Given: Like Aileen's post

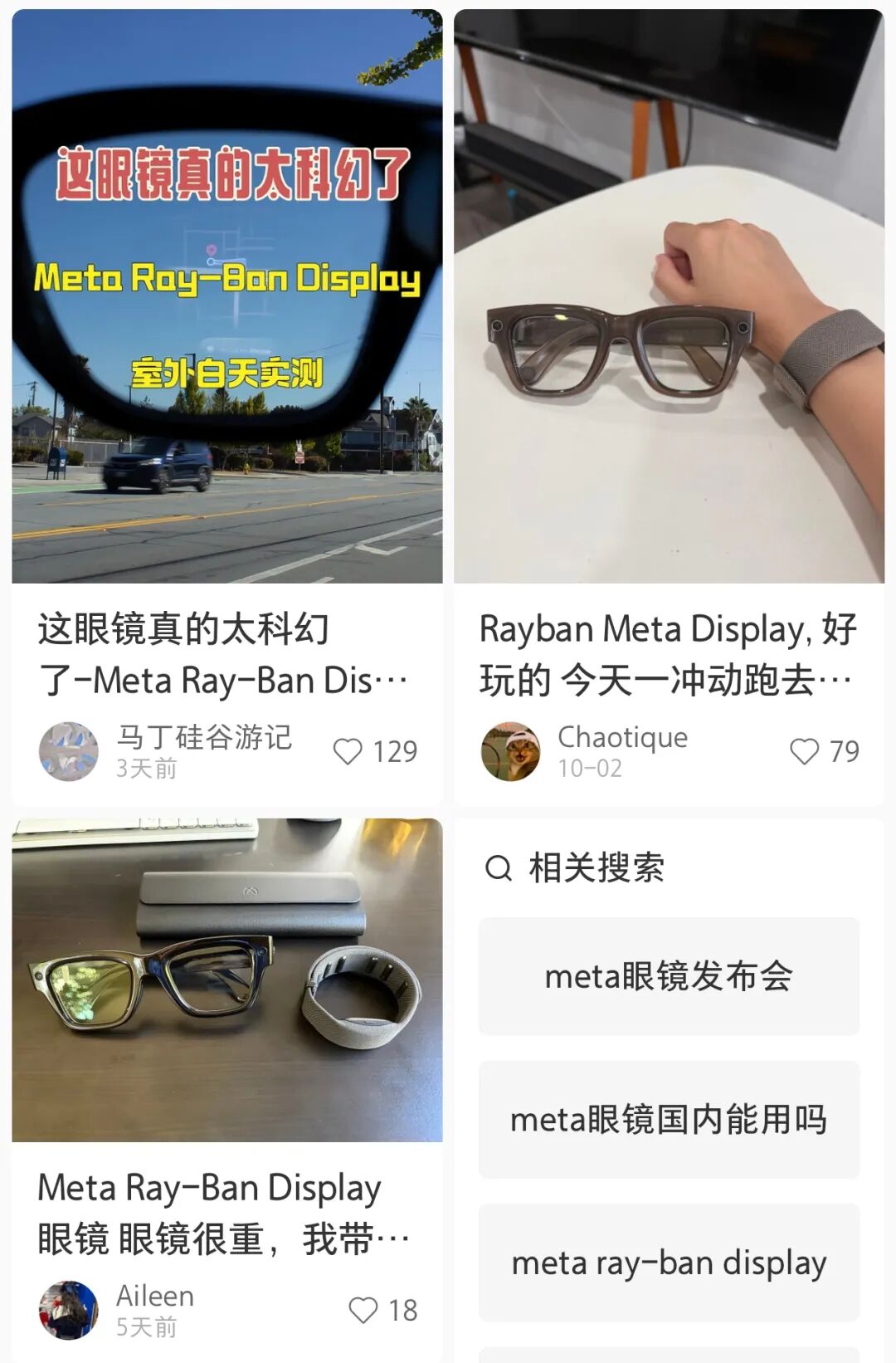Looking at the screenshot, I should click(x=363, y=1311).
